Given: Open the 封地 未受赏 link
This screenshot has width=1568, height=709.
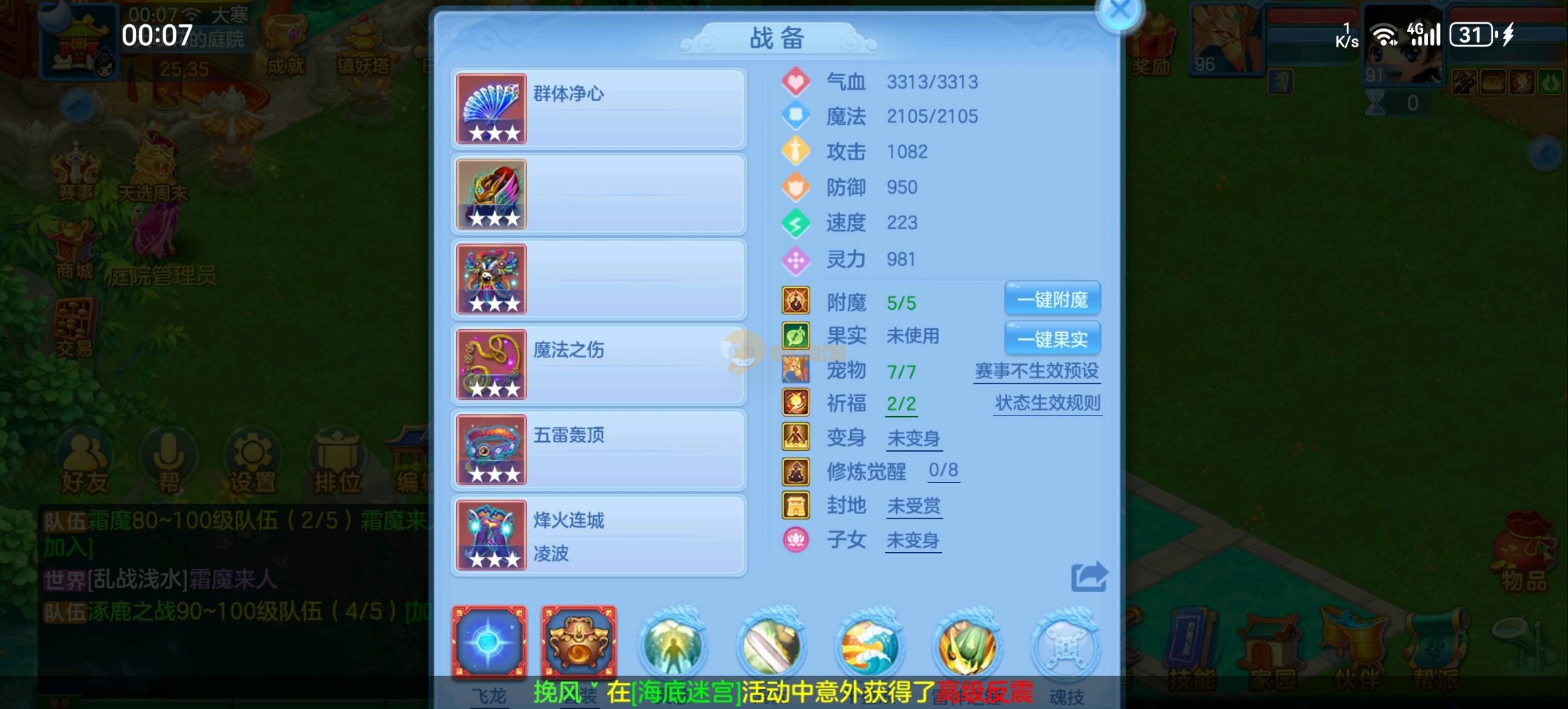Looking at the screenshot, I should pyautogui.click(x=913, y=506).
